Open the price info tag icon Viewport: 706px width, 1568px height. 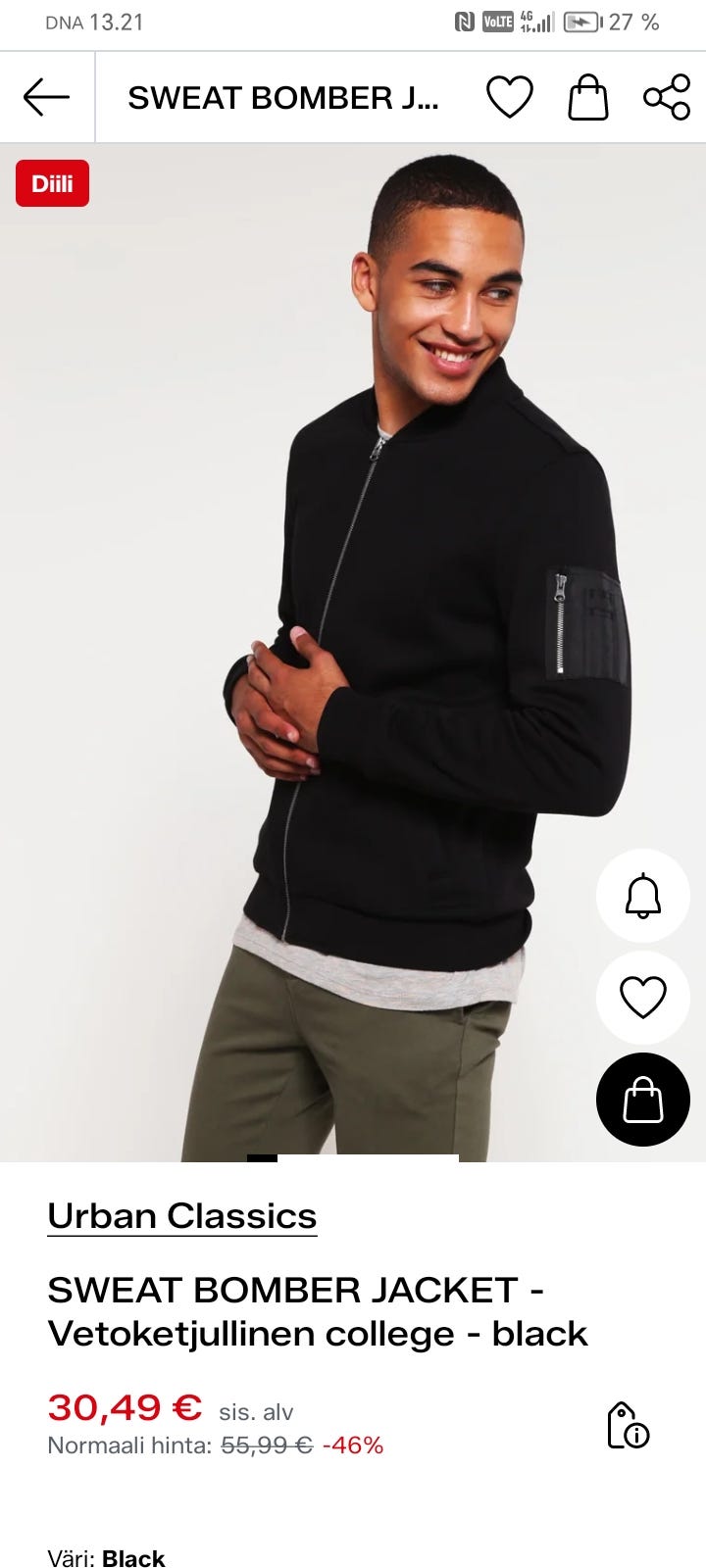click(x=628, y=1426)
